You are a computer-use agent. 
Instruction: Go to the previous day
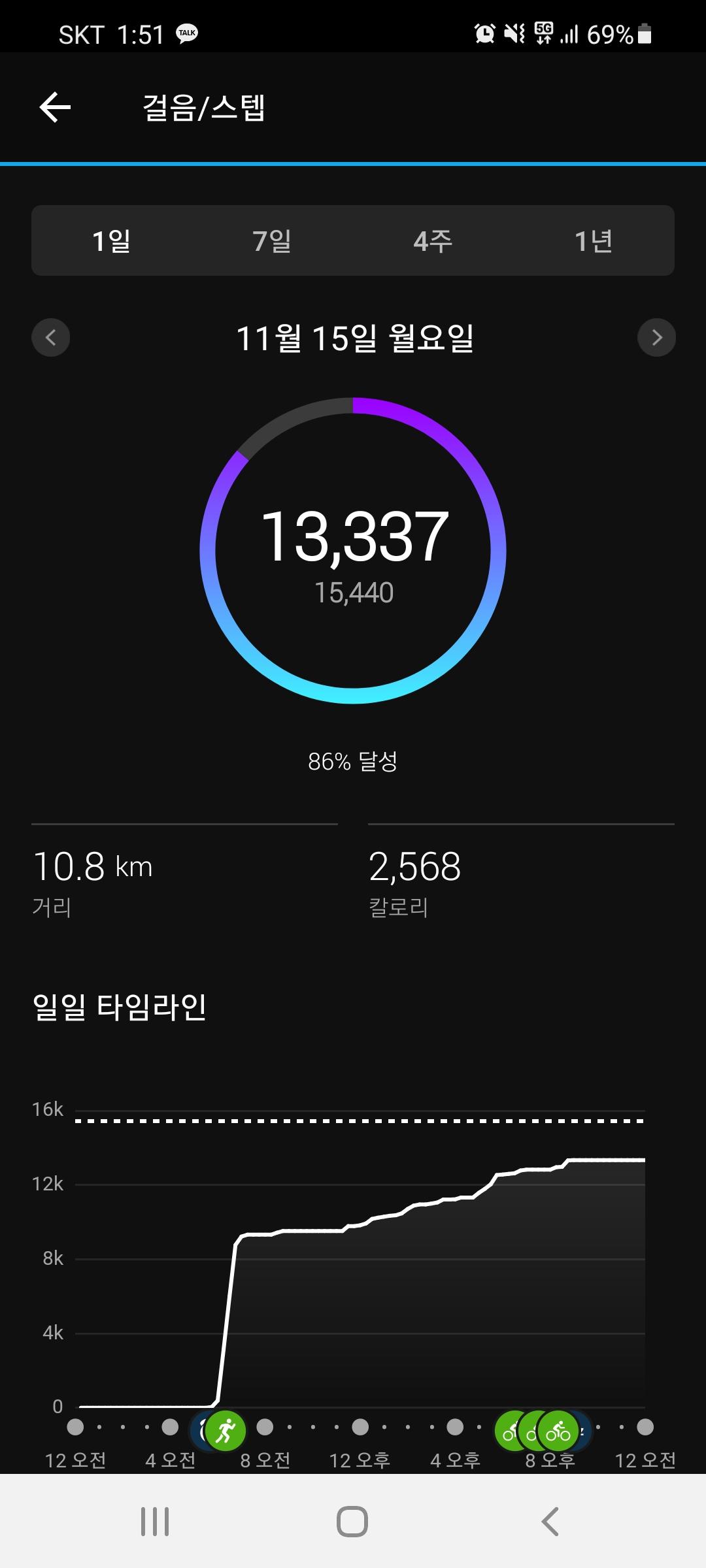coord(51,337)
